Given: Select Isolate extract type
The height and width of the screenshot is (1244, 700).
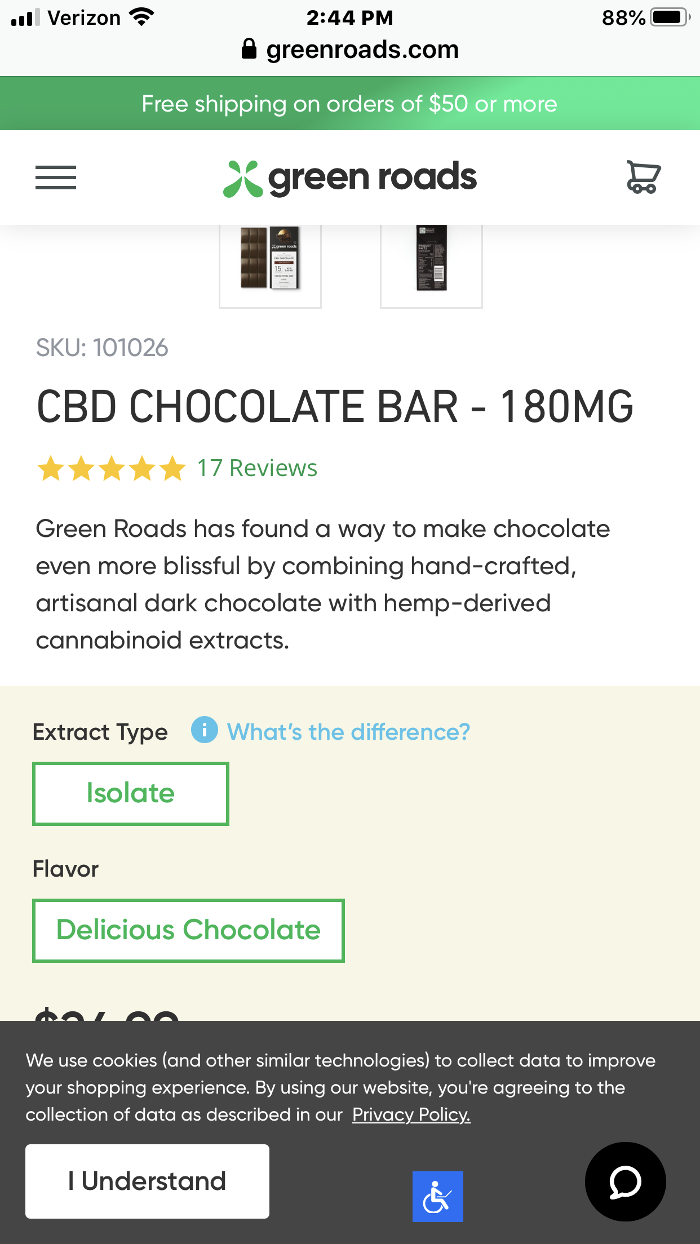Looking at the screenshot, I should tap(130, 794).
